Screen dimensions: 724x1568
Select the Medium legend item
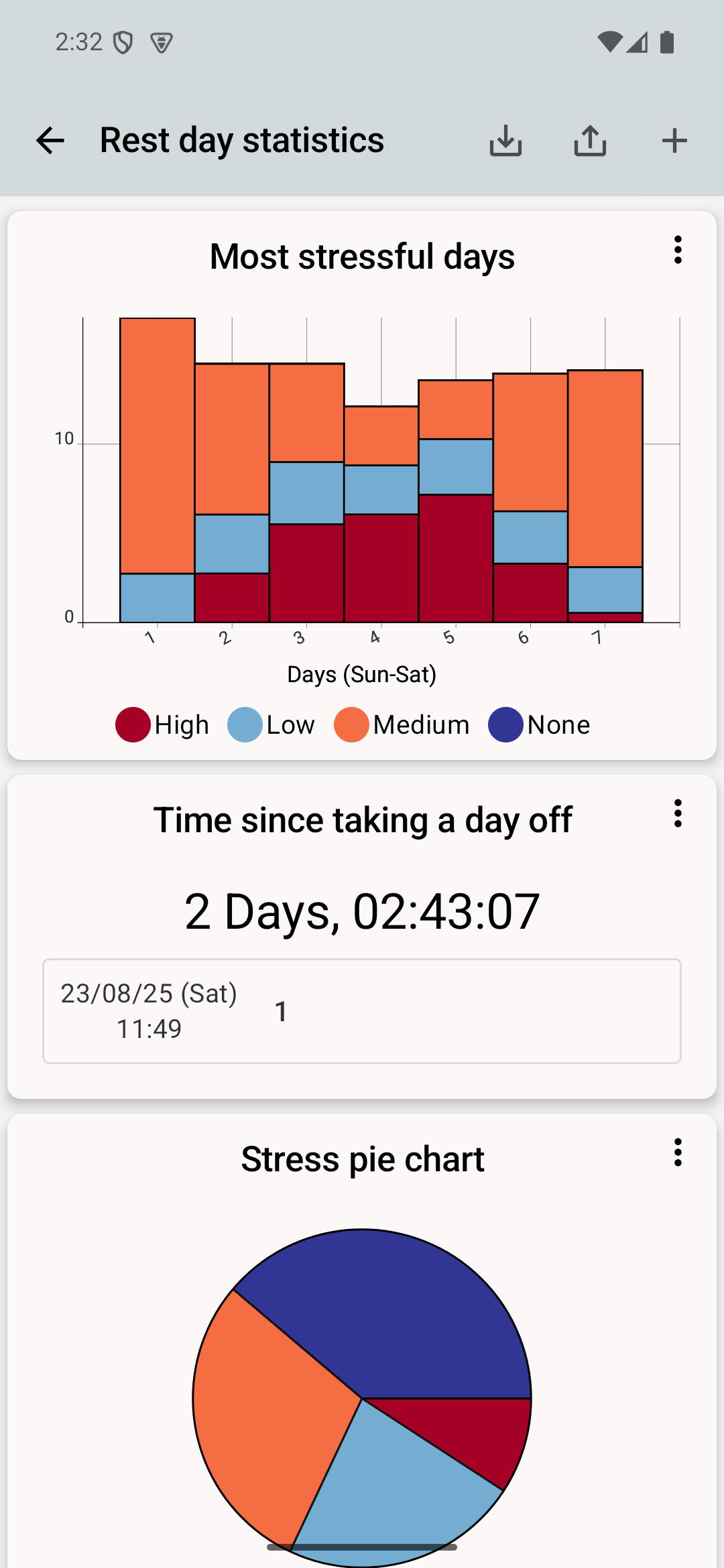[402, 725]
